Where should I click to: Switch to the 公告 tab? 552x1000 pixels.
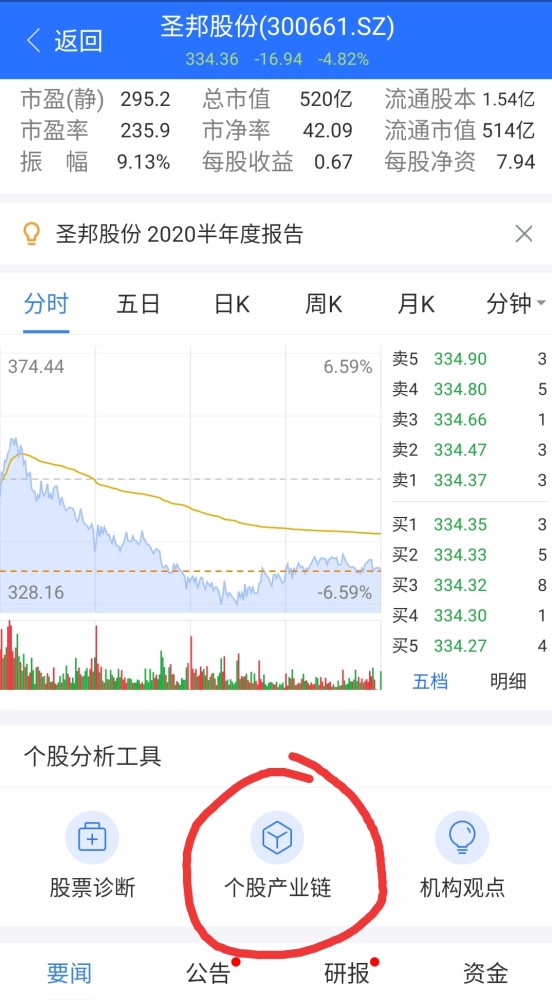(x=208, y=973)
